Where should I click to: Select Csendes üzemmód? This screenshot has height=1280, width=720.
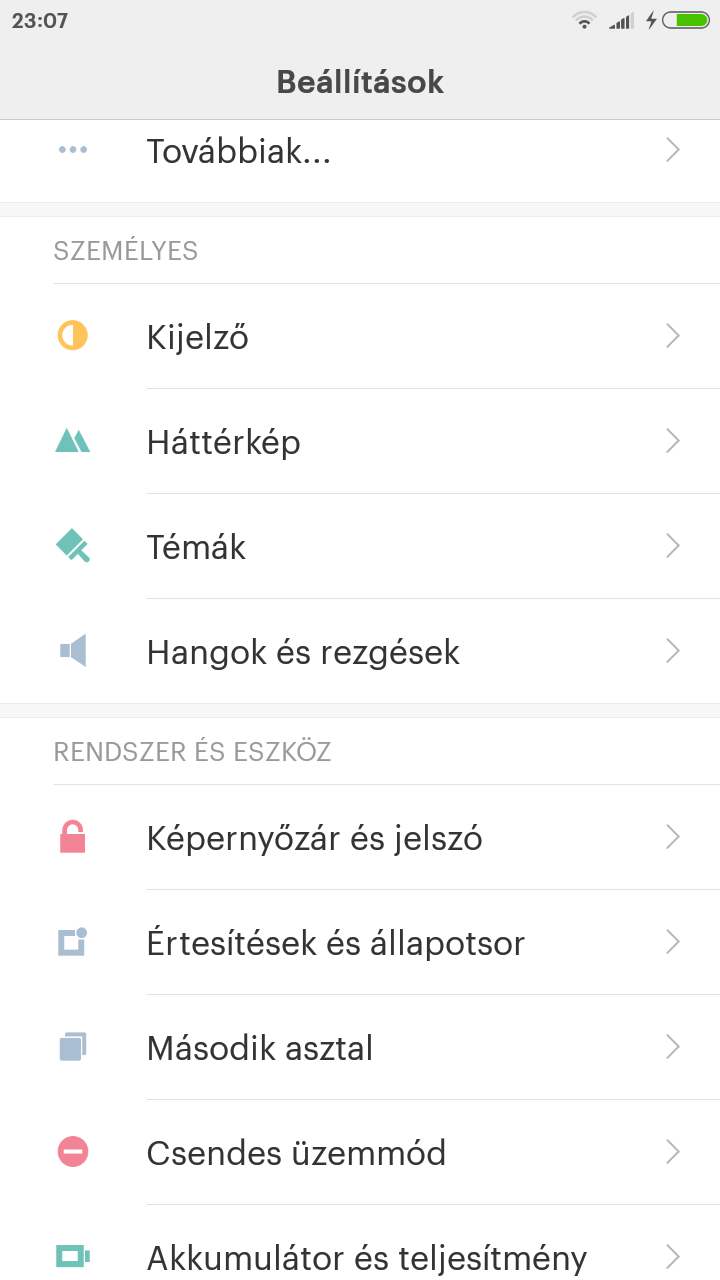point(360,1152)
